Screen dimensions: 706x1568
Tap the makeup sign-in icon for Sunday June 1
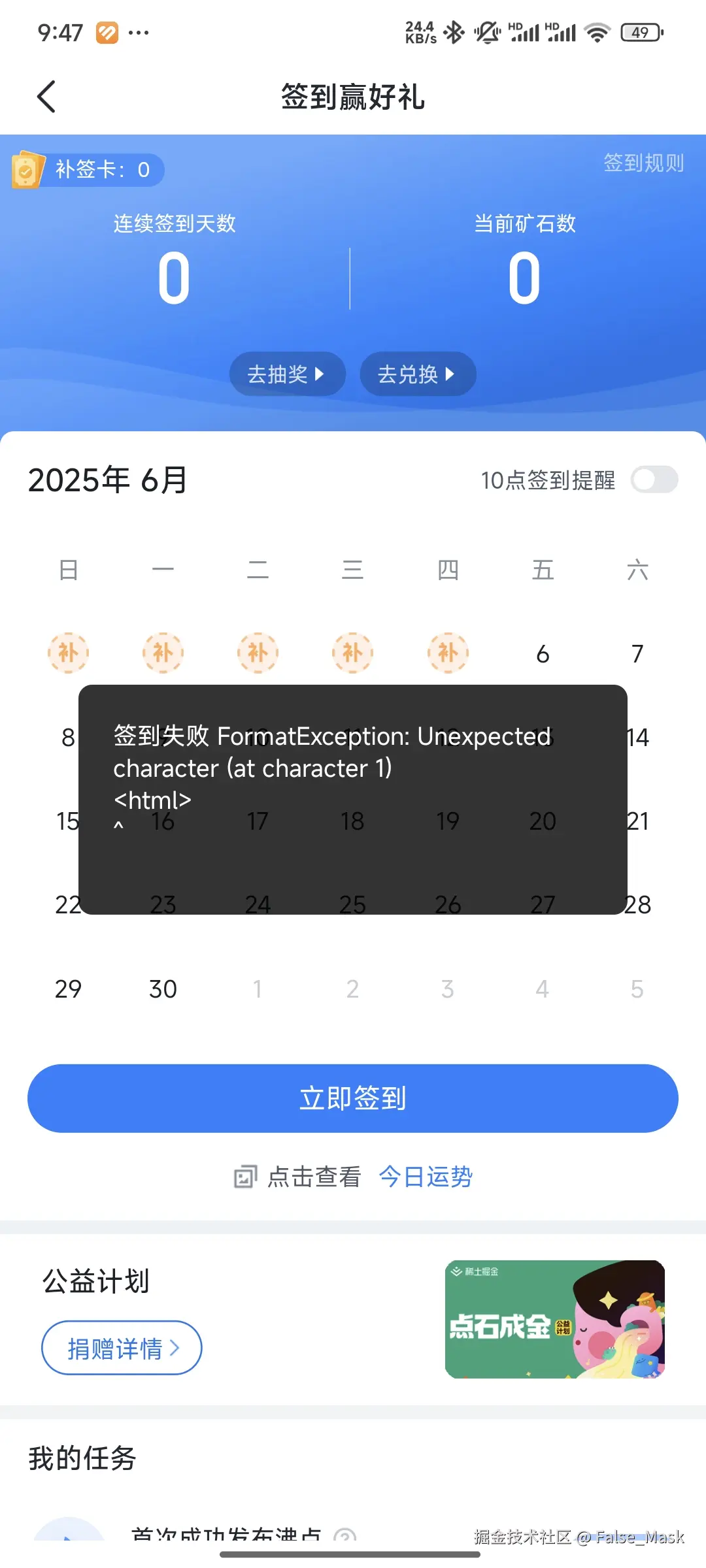pos(69,652)
